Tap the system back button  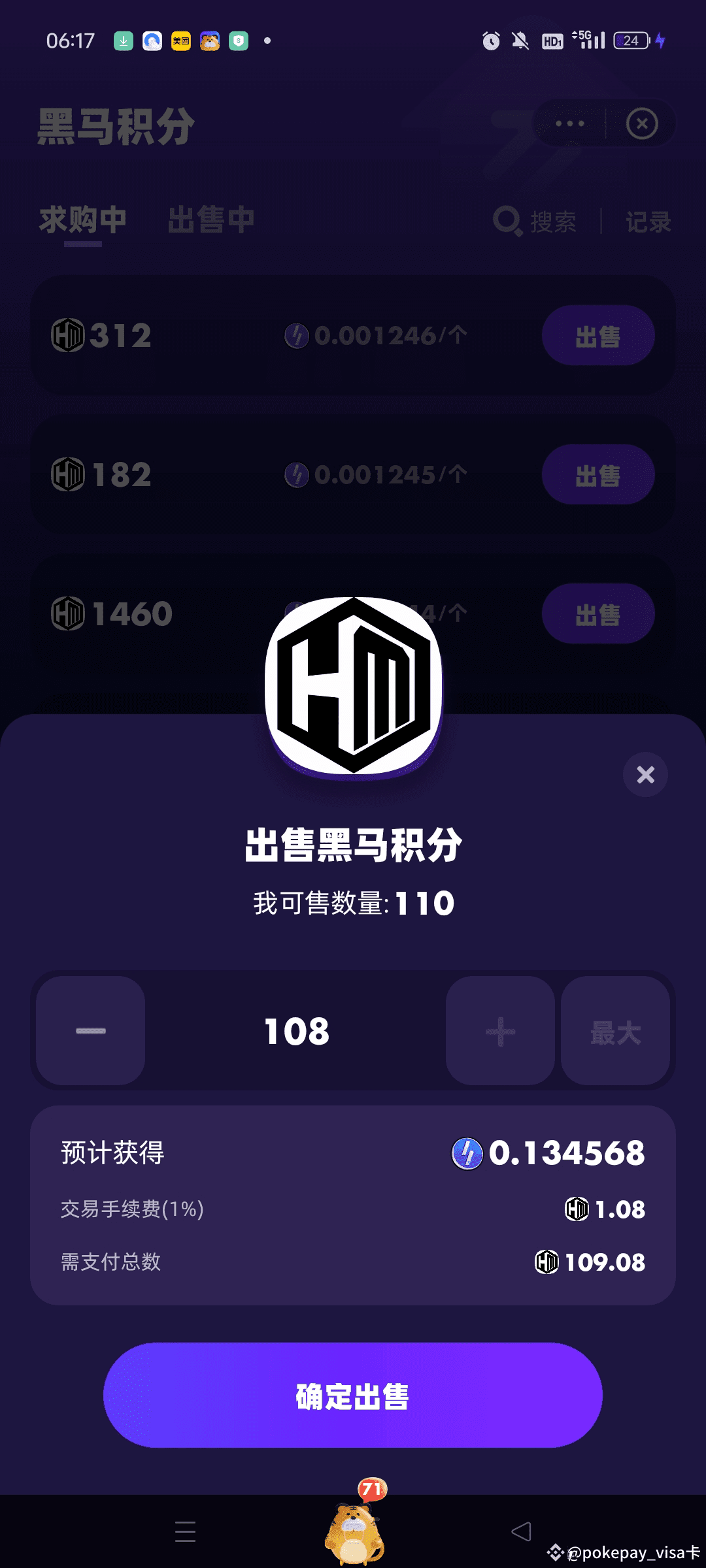[x=521, y=1531]
